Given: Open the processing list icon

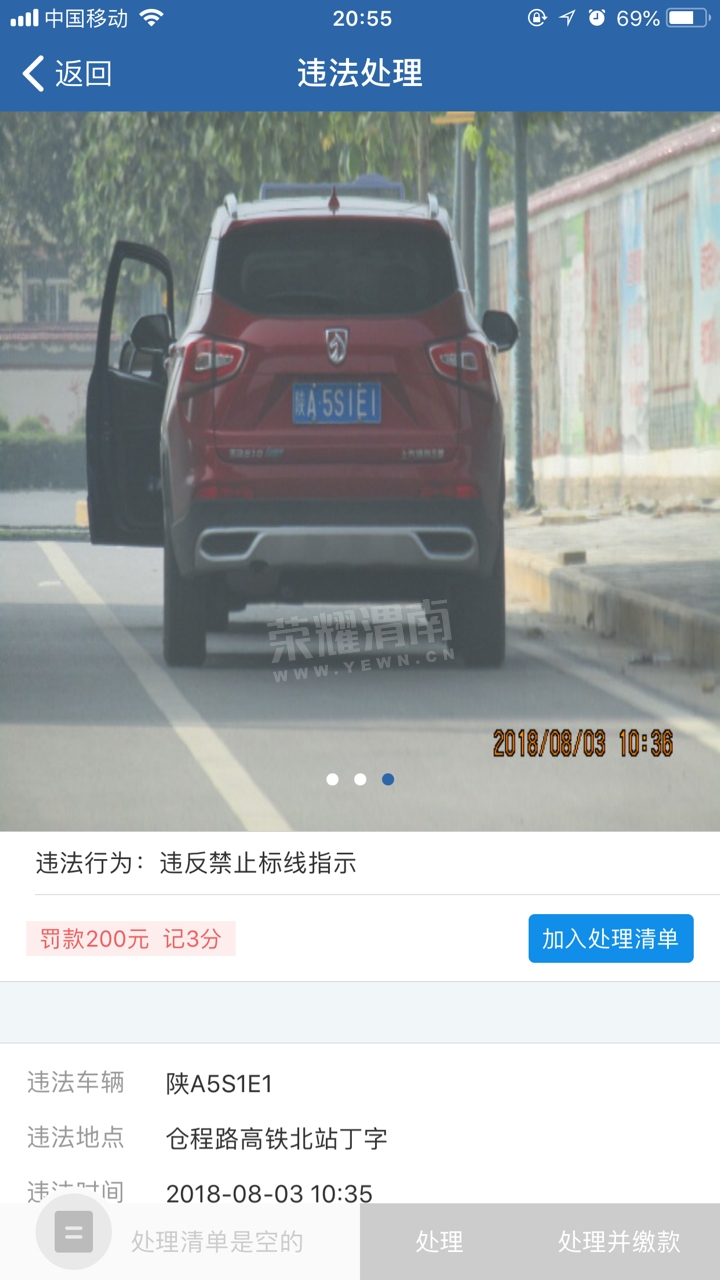Looking at the screenshot, I should point(73,1232).
